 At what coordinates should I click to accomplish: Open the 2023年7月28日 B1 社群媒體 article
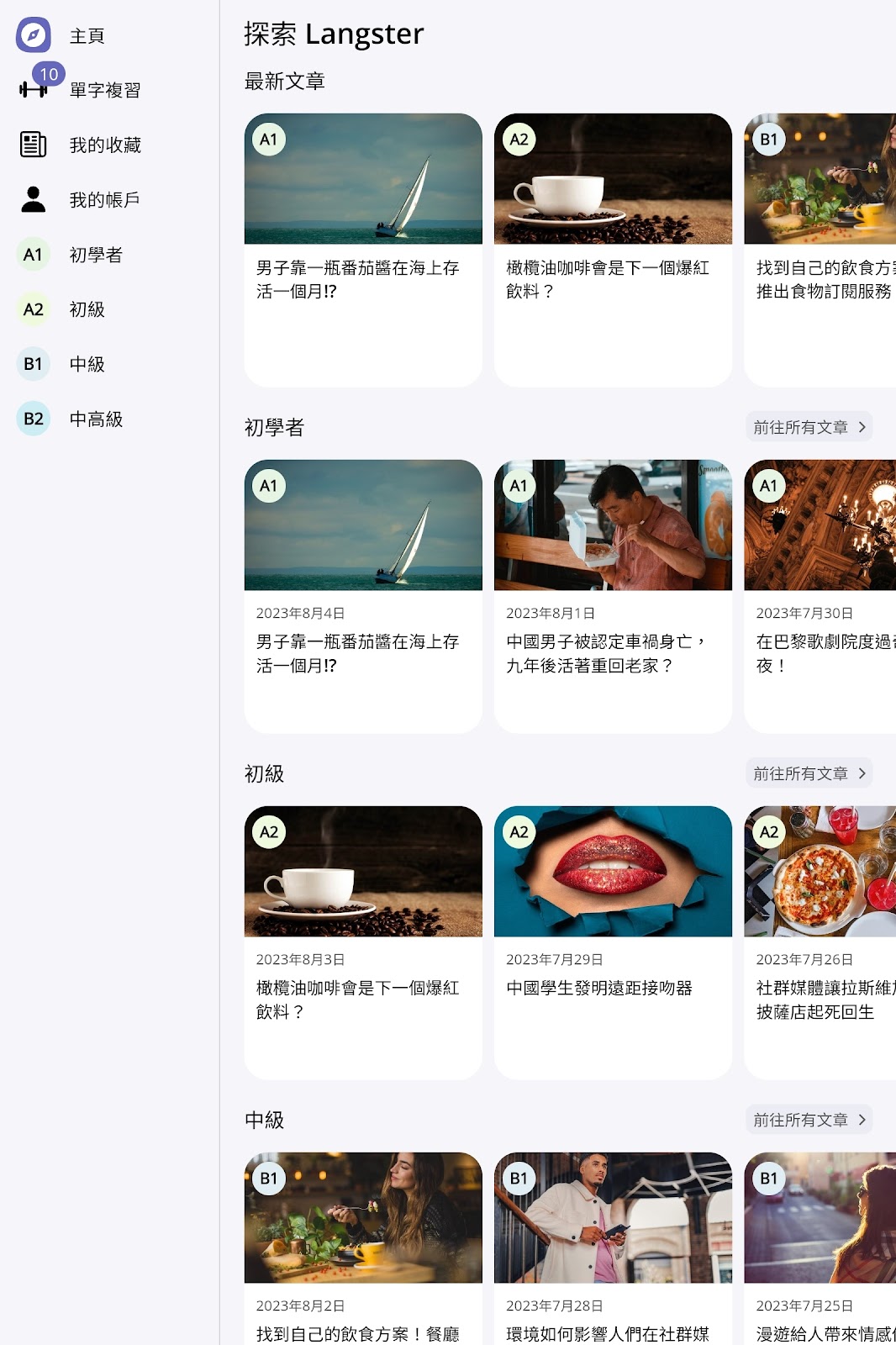coord(613,1248)
